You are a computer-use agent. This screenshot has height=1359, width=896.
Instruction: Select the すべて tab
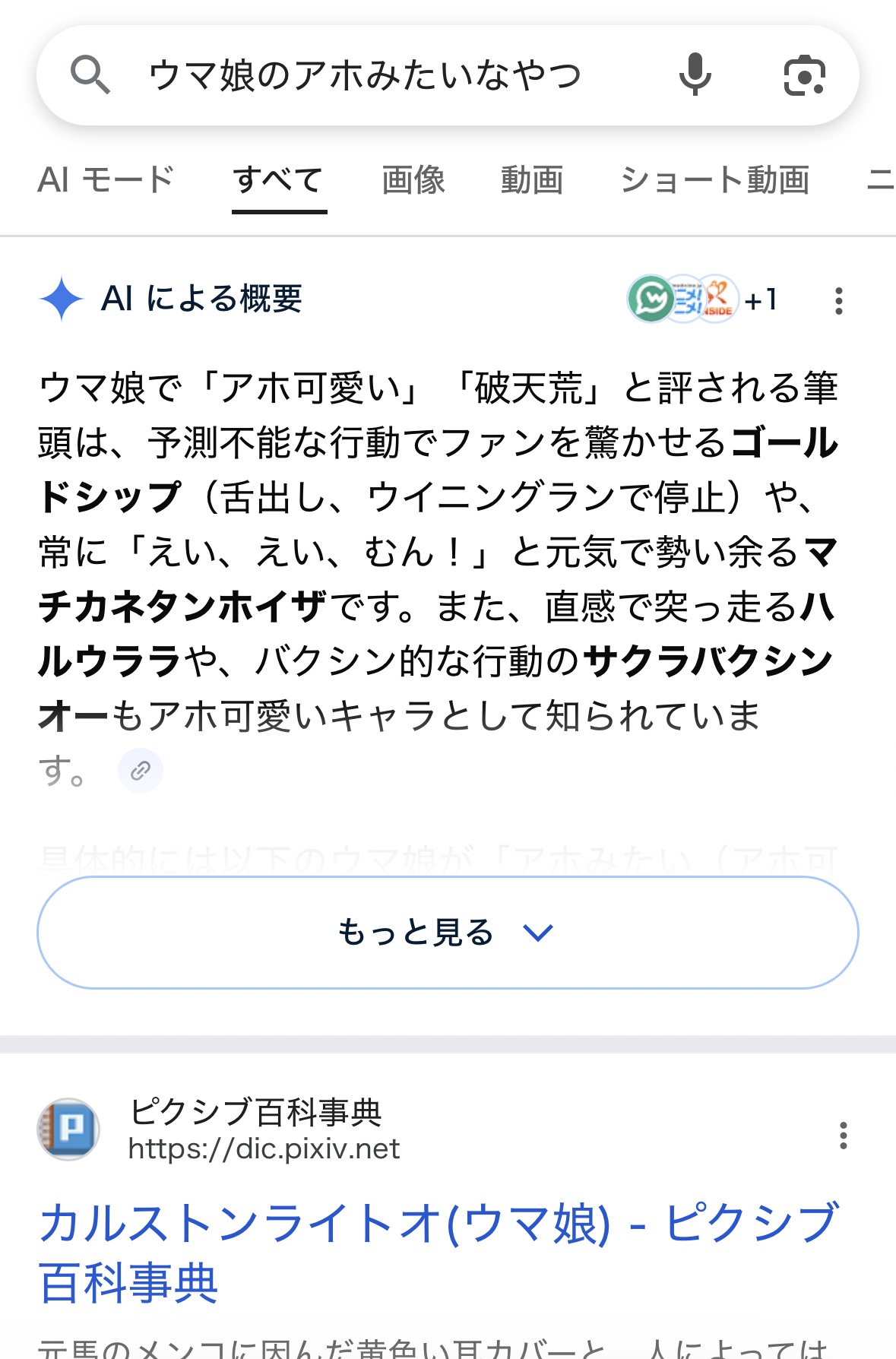278,180
